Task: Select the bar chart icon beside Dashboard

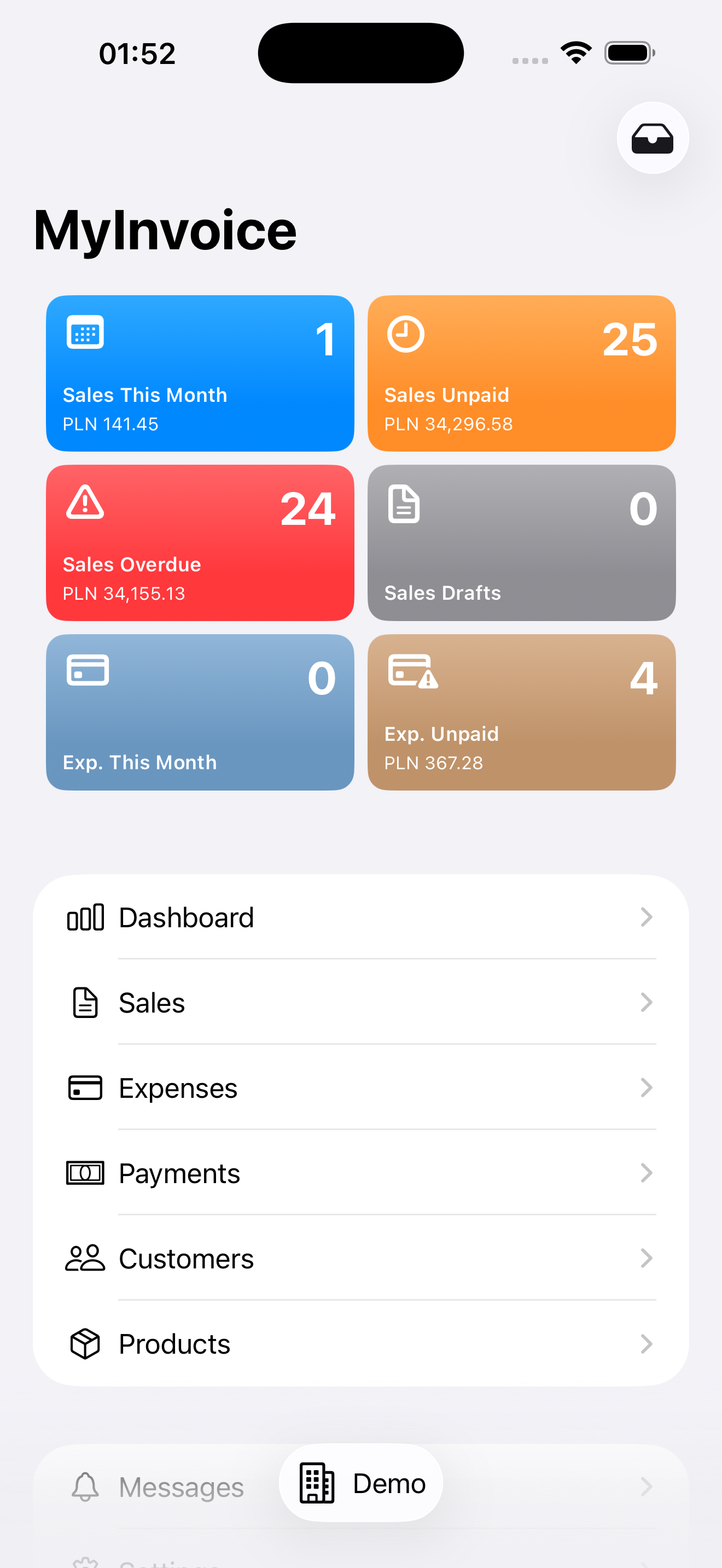Action: point(85,917)
